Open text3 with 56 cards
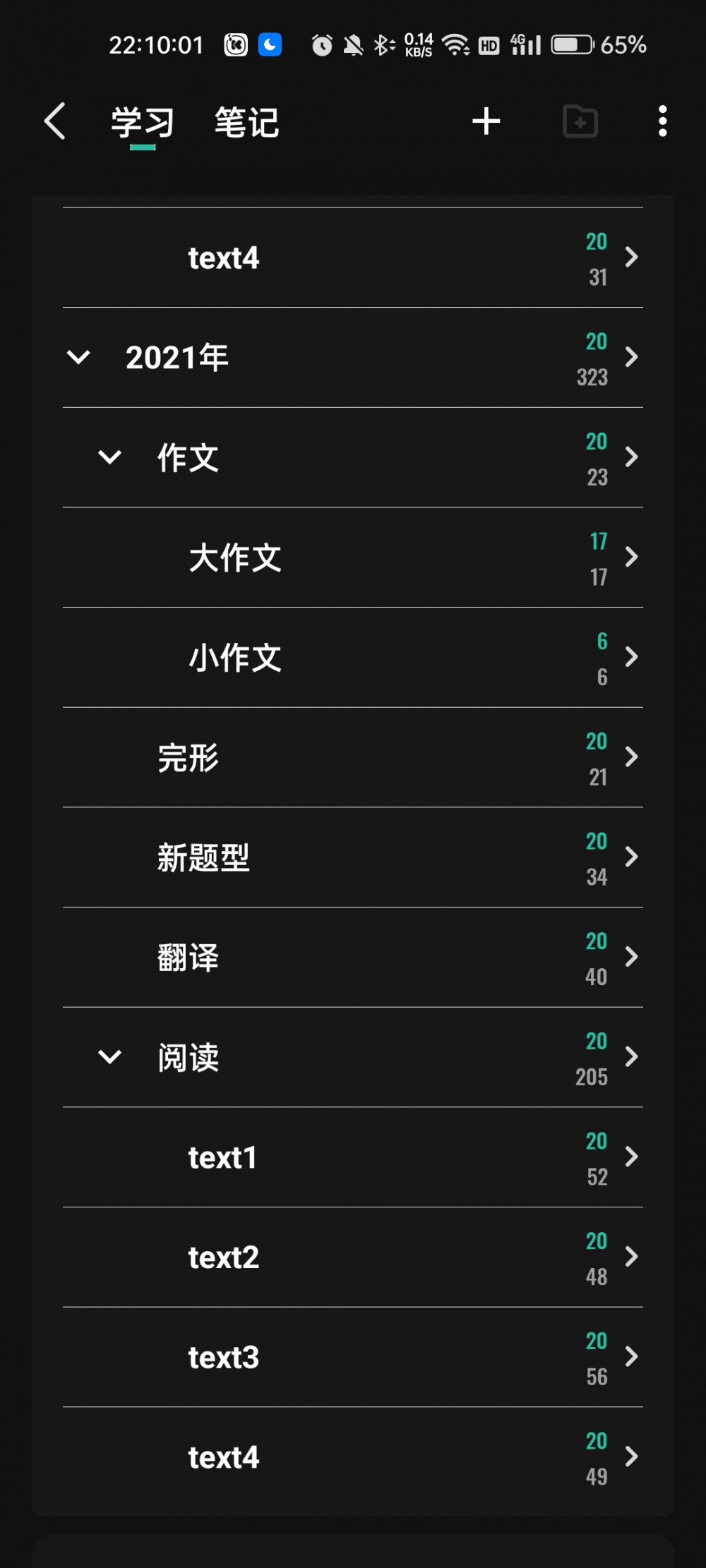706x1568 pixels. tap(353, 1357)
